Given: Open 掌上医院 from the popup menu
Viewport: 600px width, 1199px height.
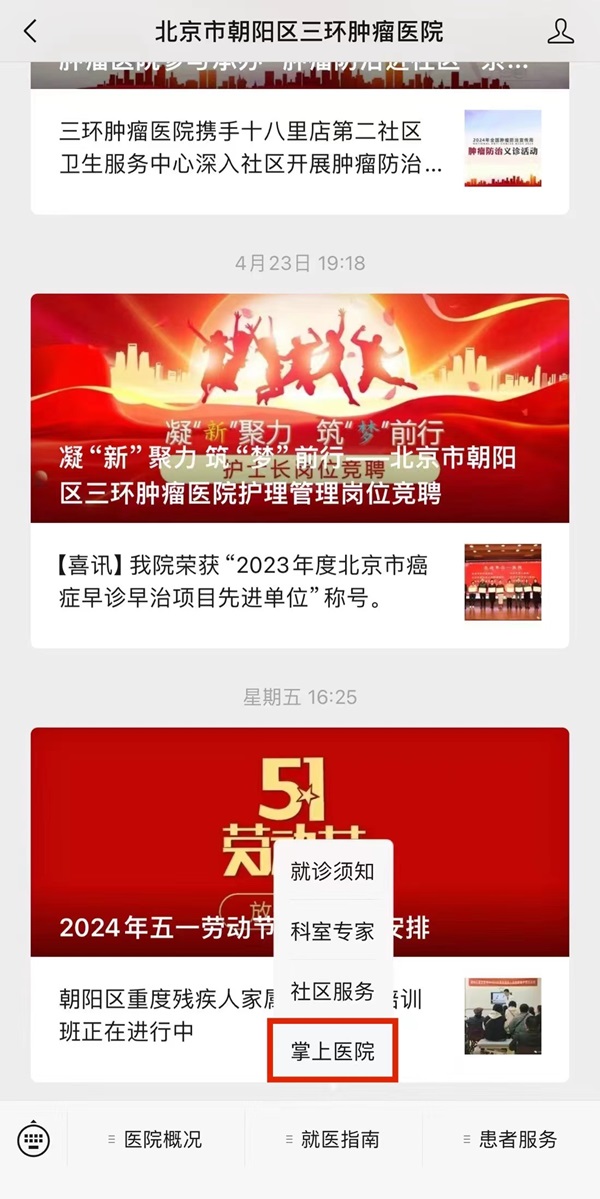Looking at the screenshot, I should click(333, 1051).
